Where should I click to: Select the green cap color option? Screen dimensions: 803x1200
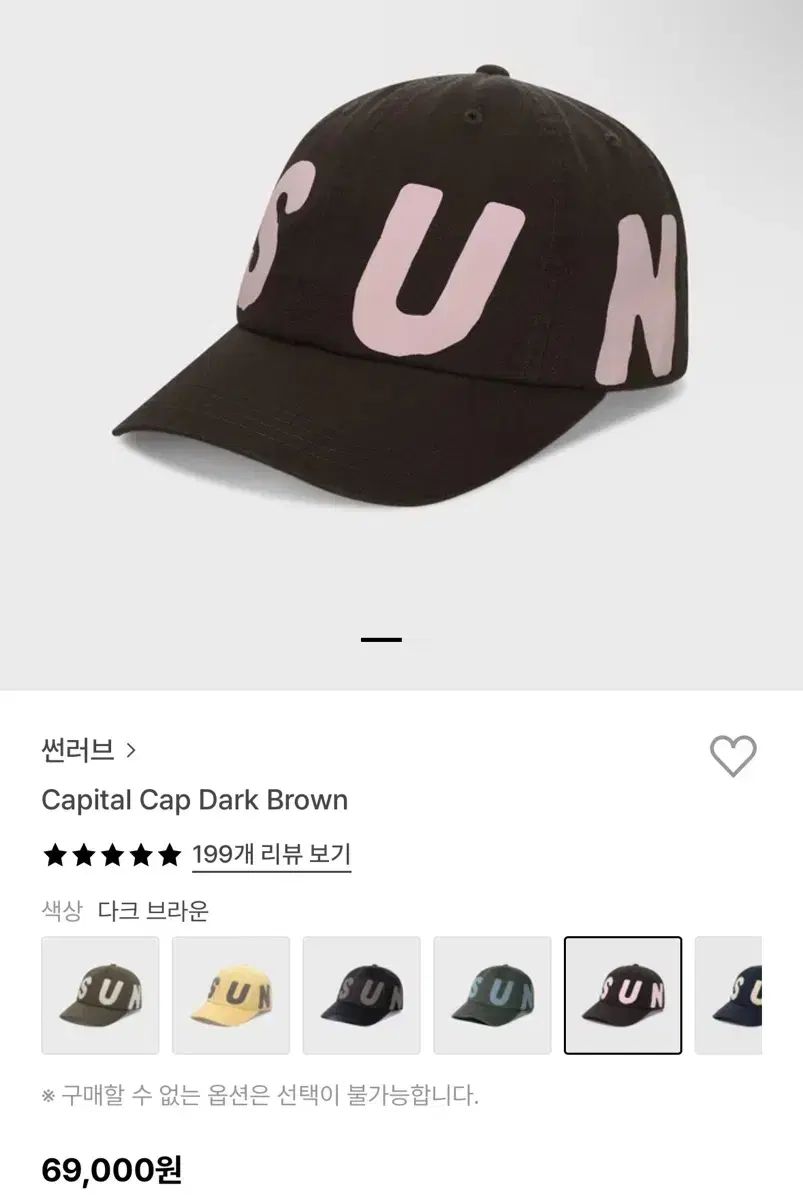pyautogui.click(x=492, y=995)
